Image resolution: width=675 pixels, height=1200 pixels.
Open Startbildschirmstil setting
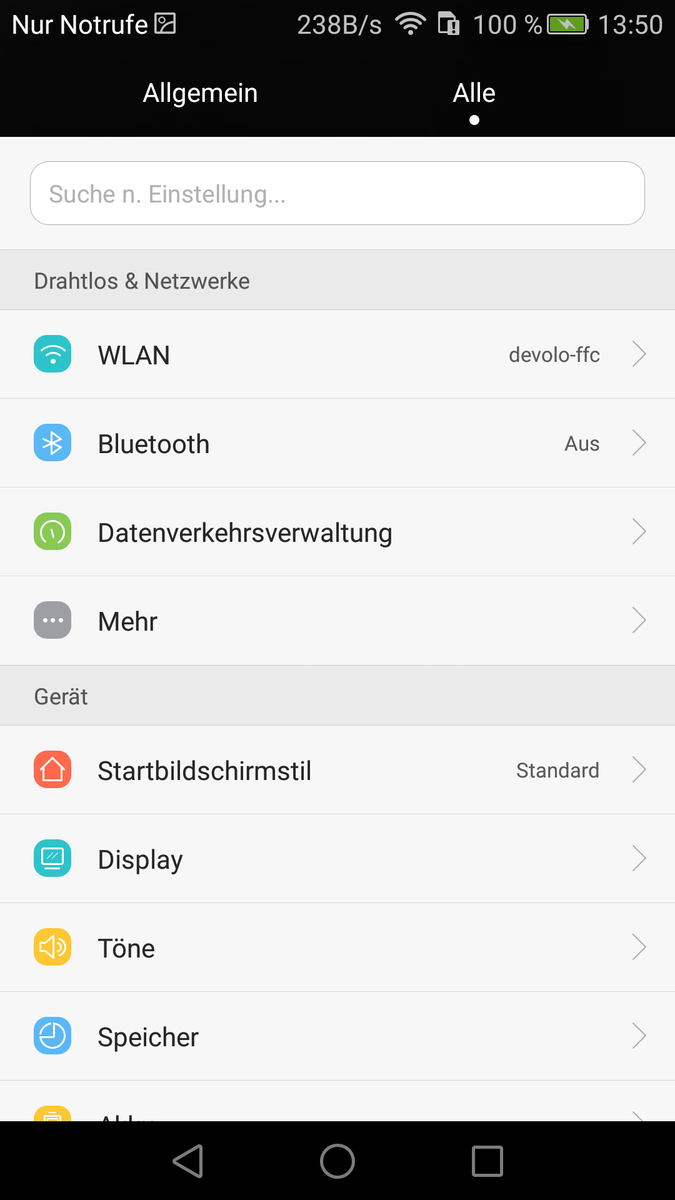pyautogui.click(x=337, y=770)
